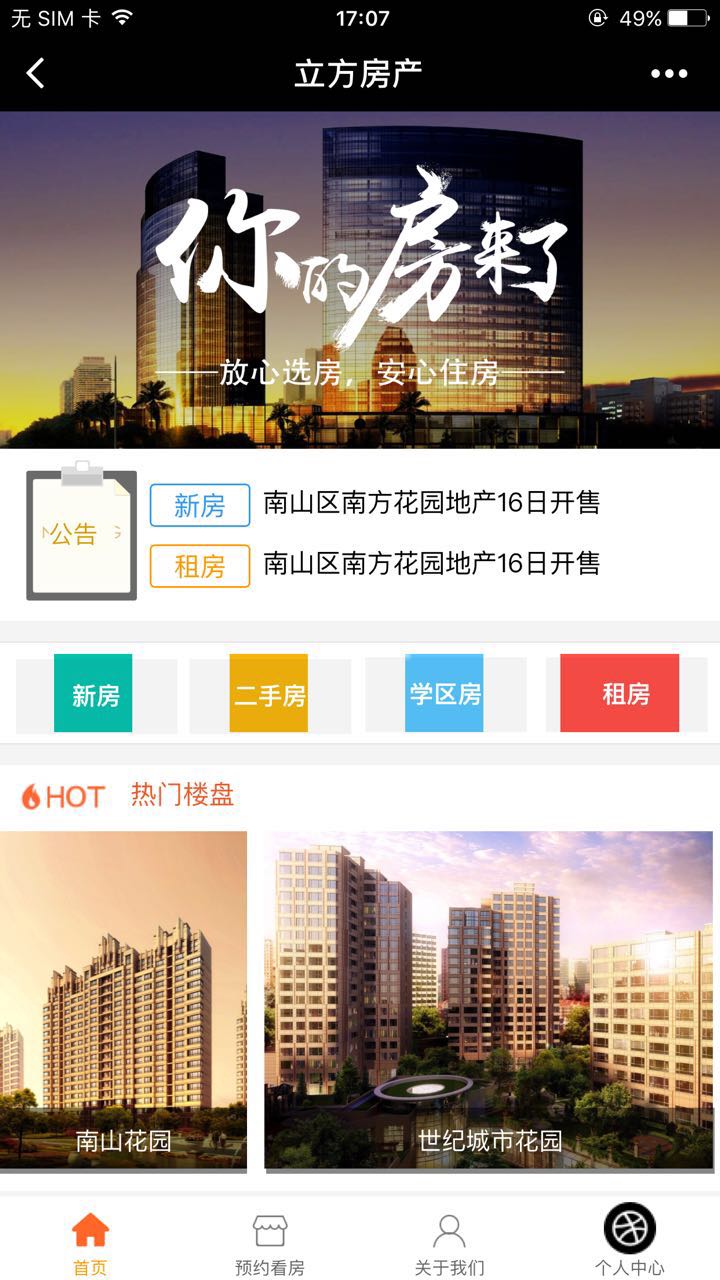Switch to the 个人中心 tab
The image size is (720, 1280).
629,1243
